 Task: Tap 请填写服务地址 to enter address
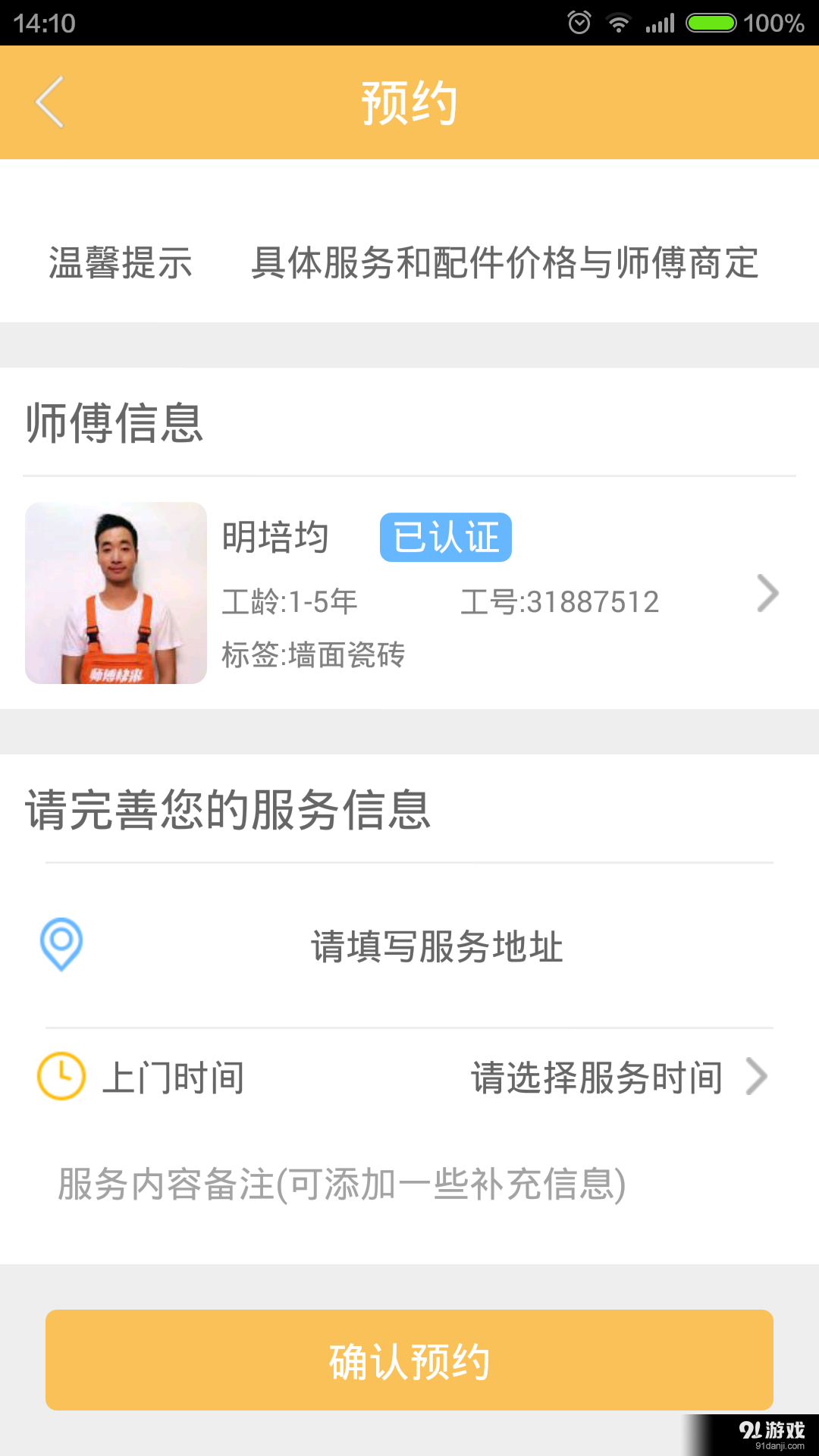point(436,946)
